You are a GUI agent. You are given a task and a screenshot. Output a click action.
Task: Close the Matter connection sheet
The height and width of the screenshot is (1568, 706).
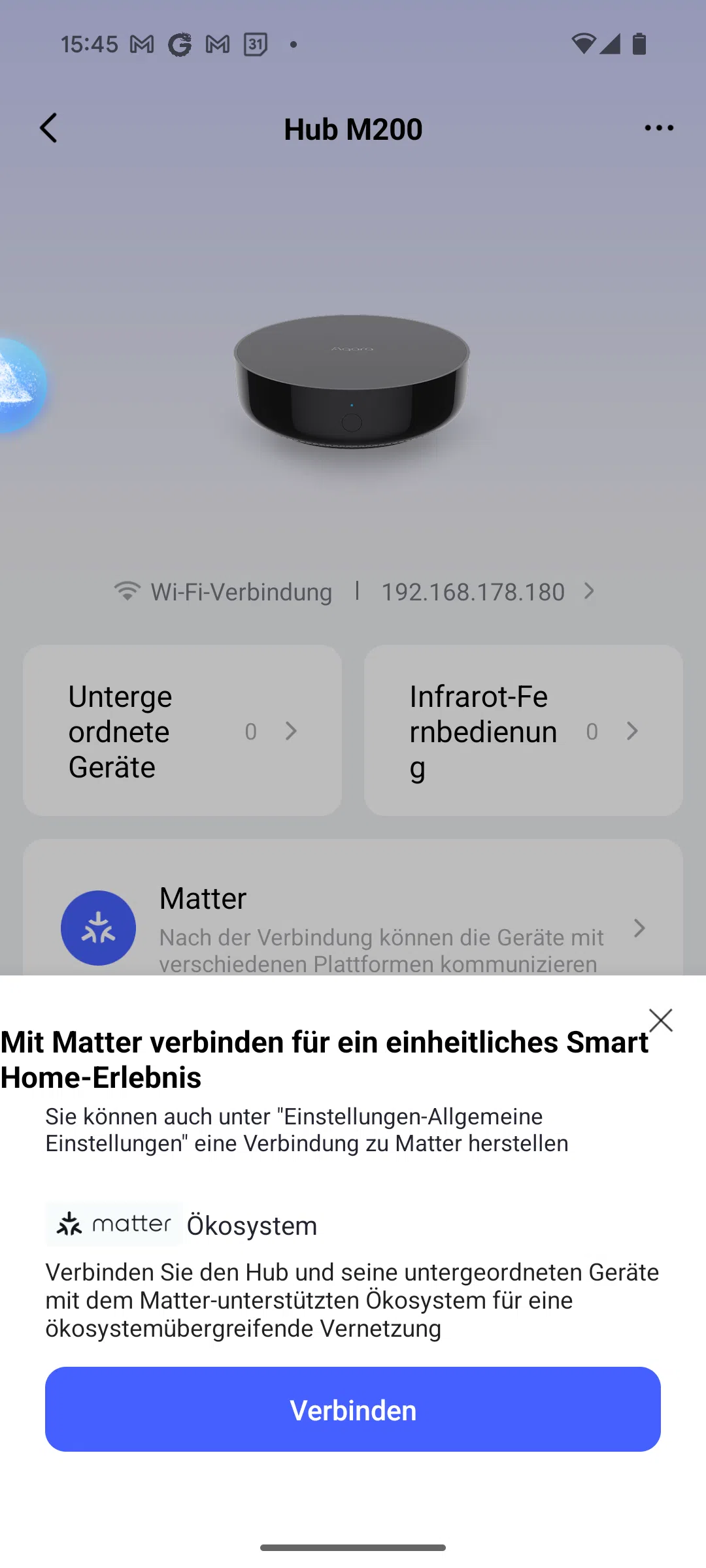click(x=660, y=1020)
